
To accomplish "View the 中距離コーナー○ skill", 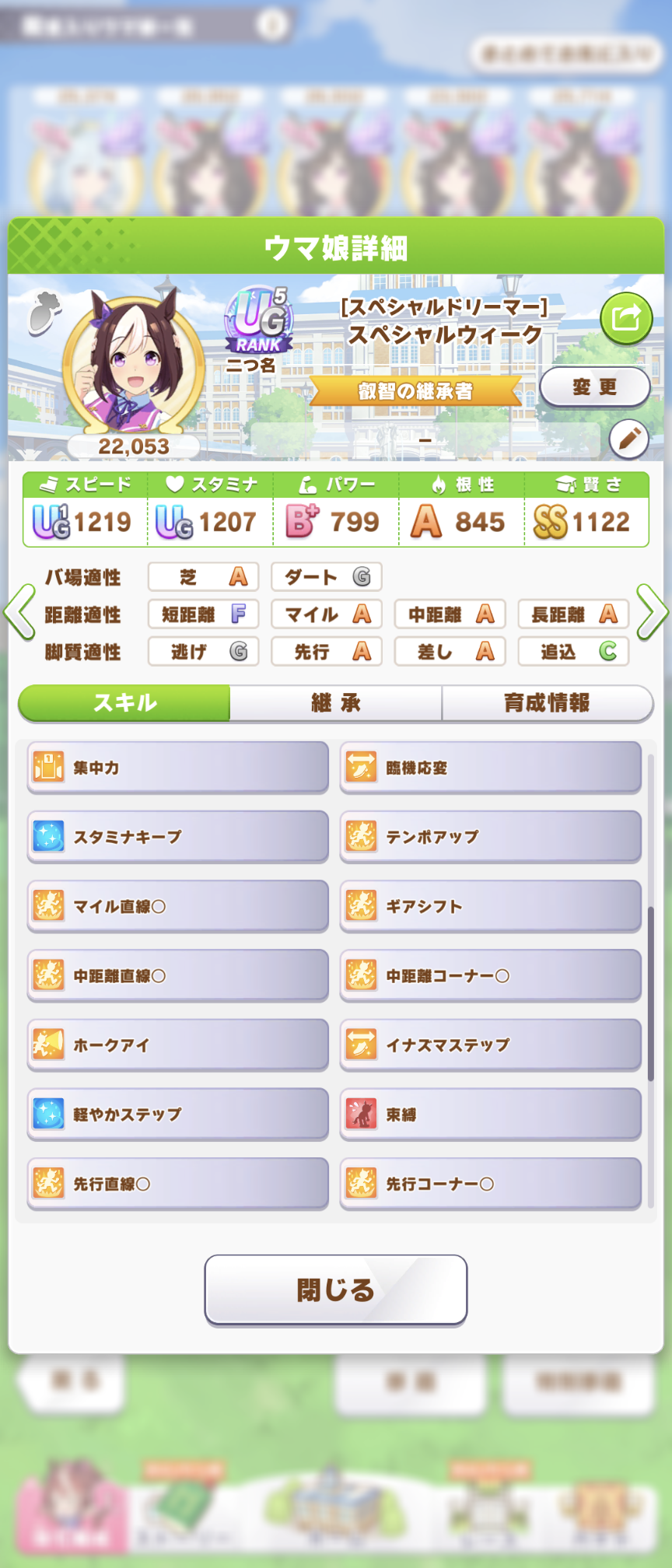I will 490,975.
